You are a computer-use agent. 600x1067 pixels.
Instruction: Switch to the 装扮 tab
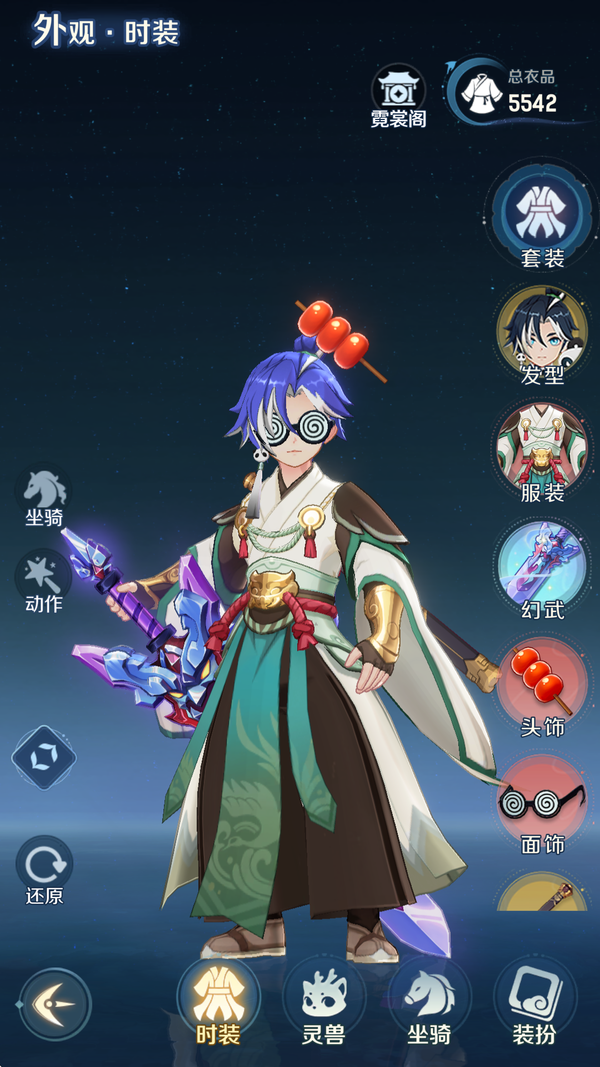[535, 1003]
